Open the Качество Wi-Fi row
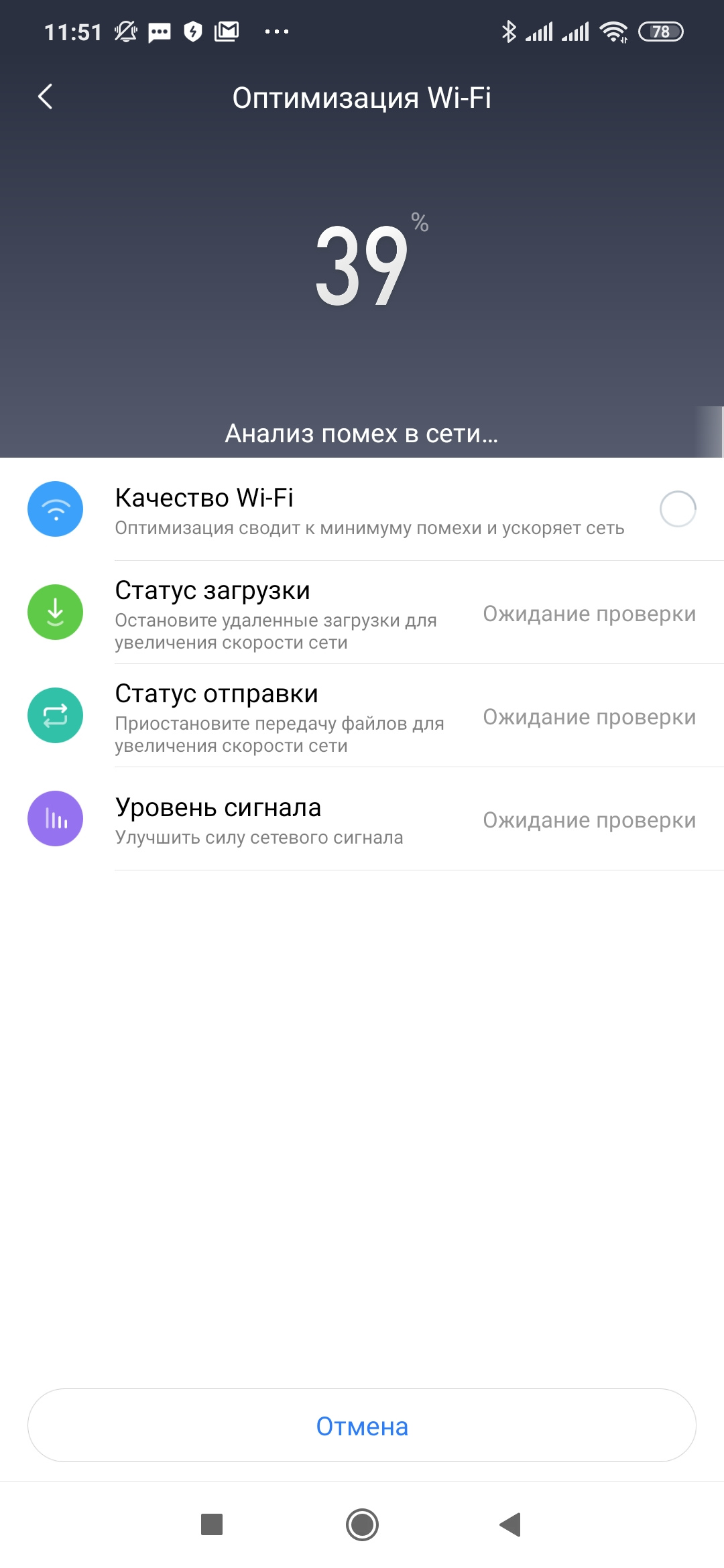The height and width of the screenshot is (1568, 724). (362, 510)
